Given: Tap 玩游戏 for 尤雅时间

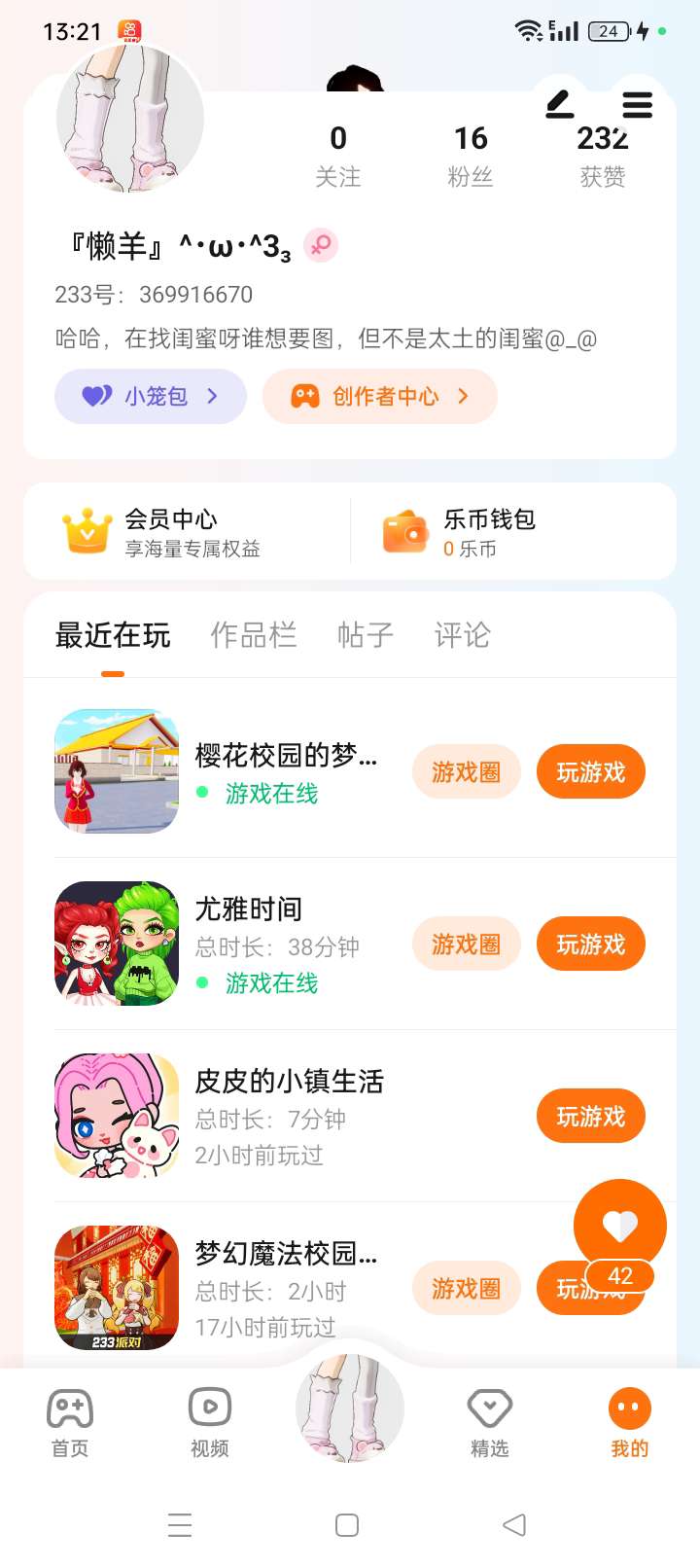Looking at the screenshot, I should pos(590,944).
